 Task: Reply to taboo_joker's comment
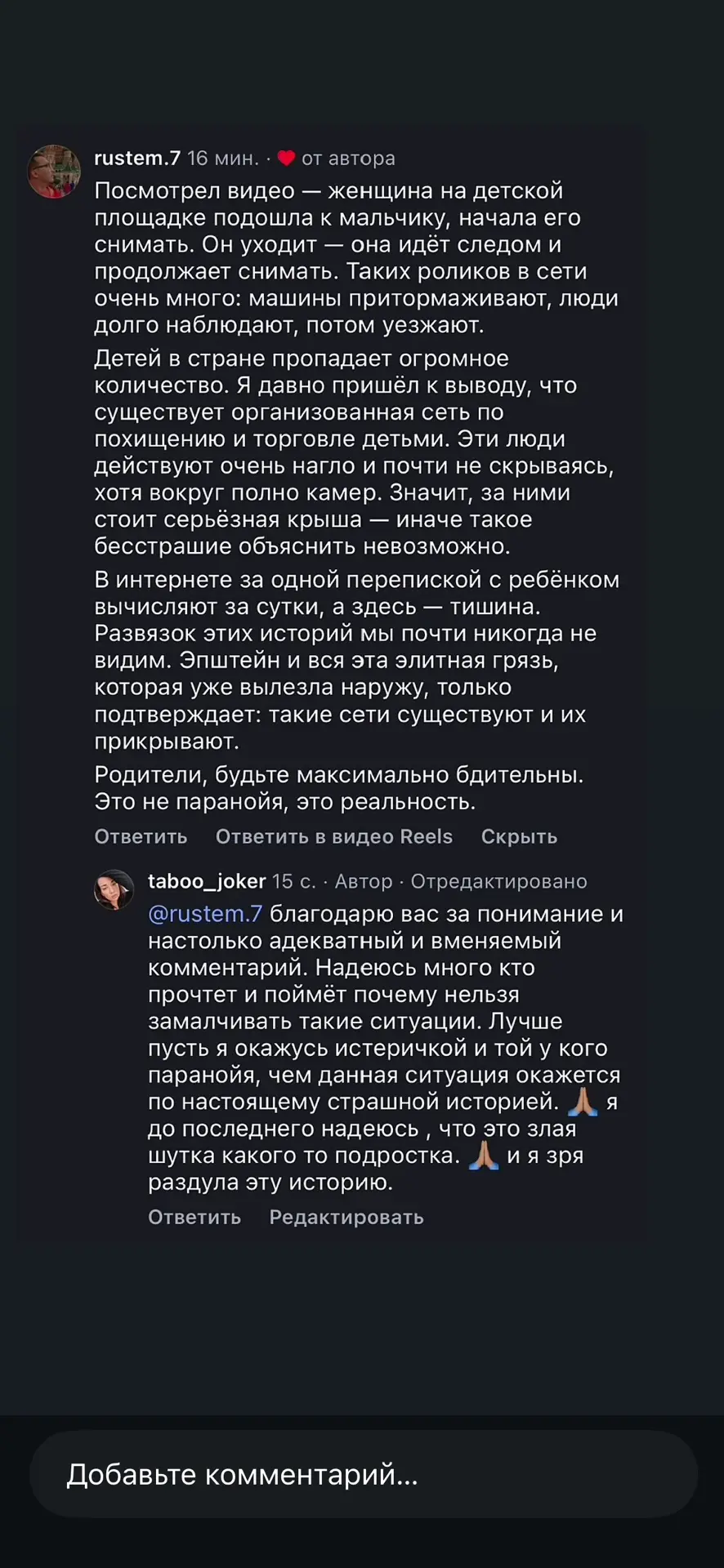(194, 1217)
